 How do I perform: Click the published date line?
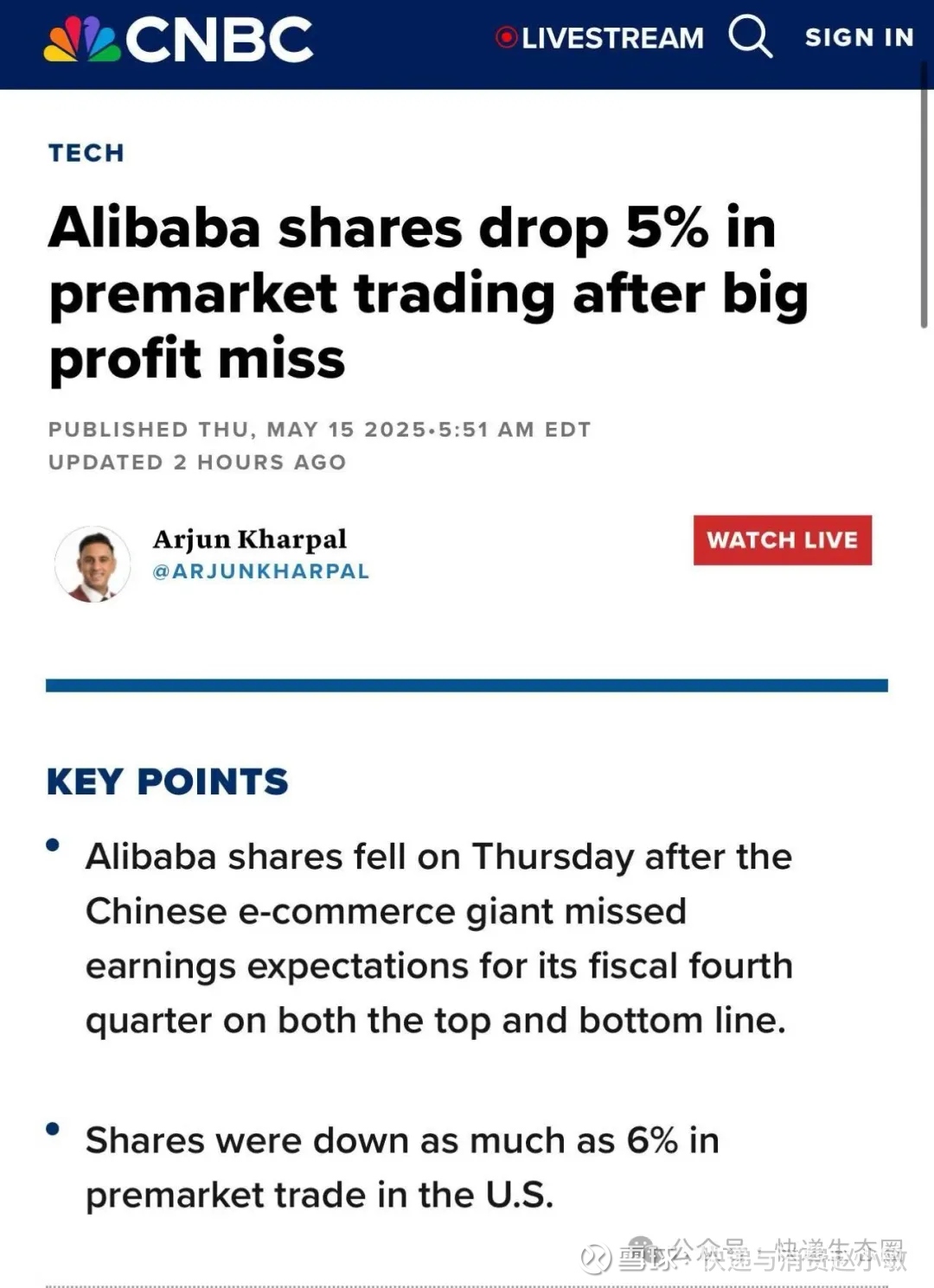coord(318,429)
